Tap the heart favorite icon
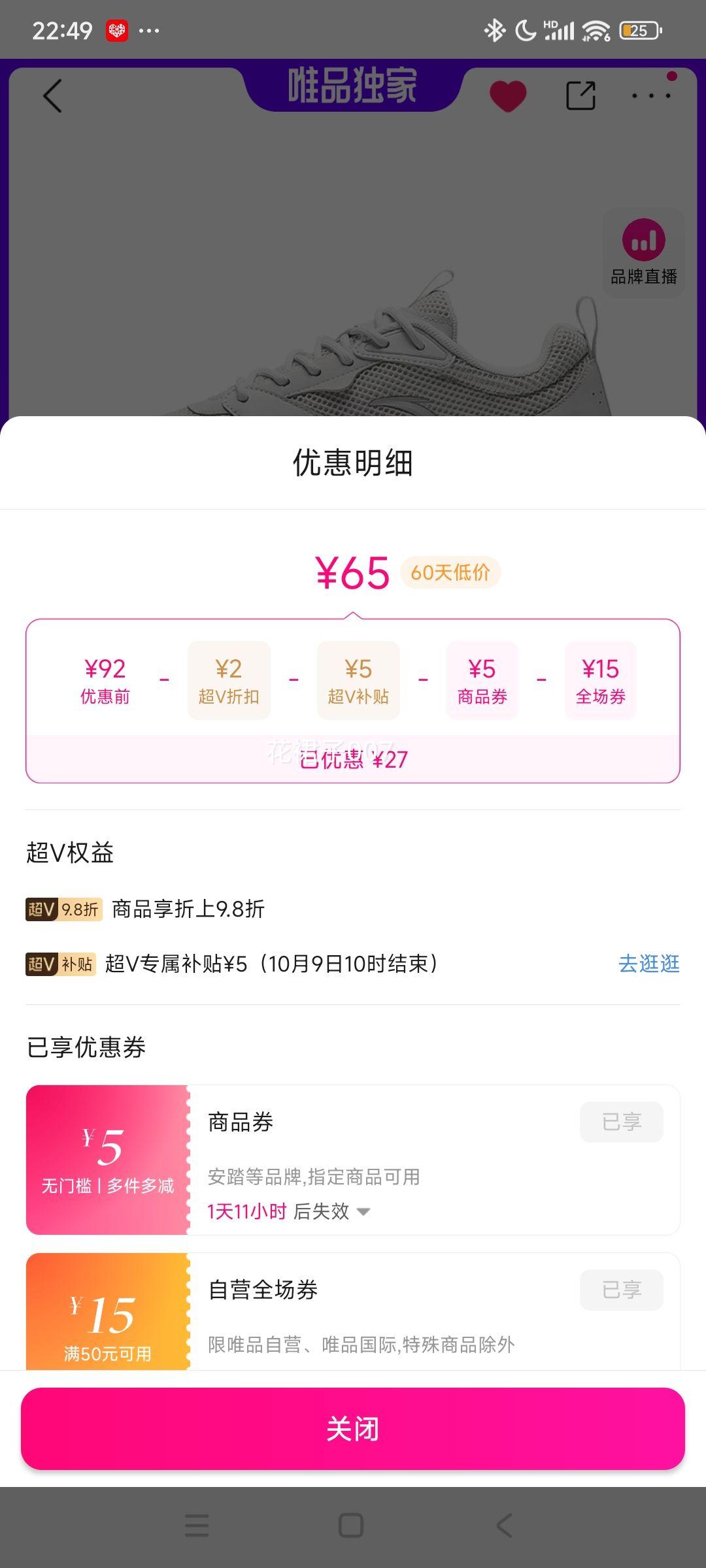Screen dimensions: 706x1568 [508, 96]
